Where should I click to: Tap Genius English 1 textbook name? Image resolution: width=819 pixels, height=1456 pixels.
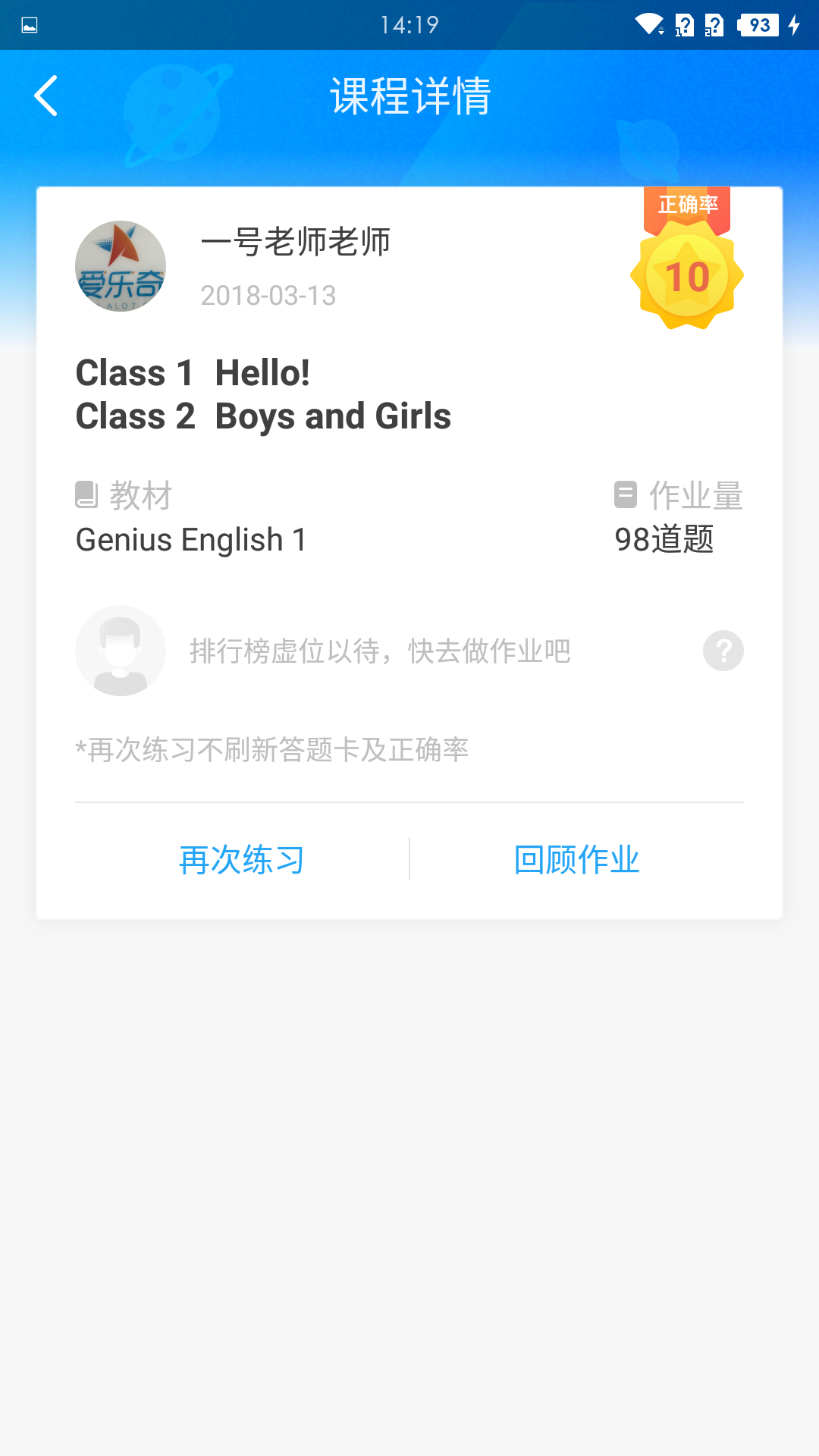coord(190,539)
